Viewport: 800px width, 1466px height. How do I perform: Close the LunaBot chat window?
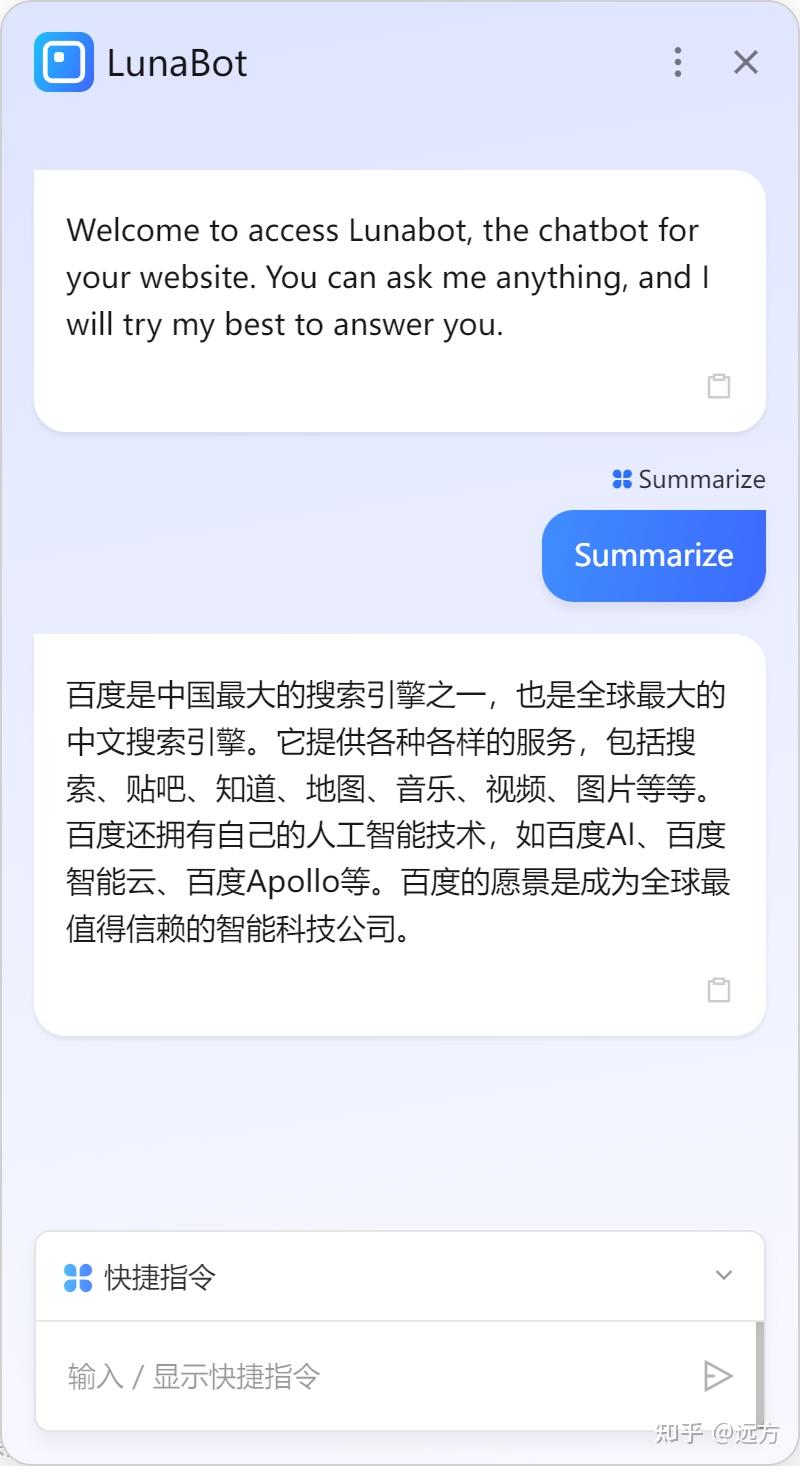745,62
